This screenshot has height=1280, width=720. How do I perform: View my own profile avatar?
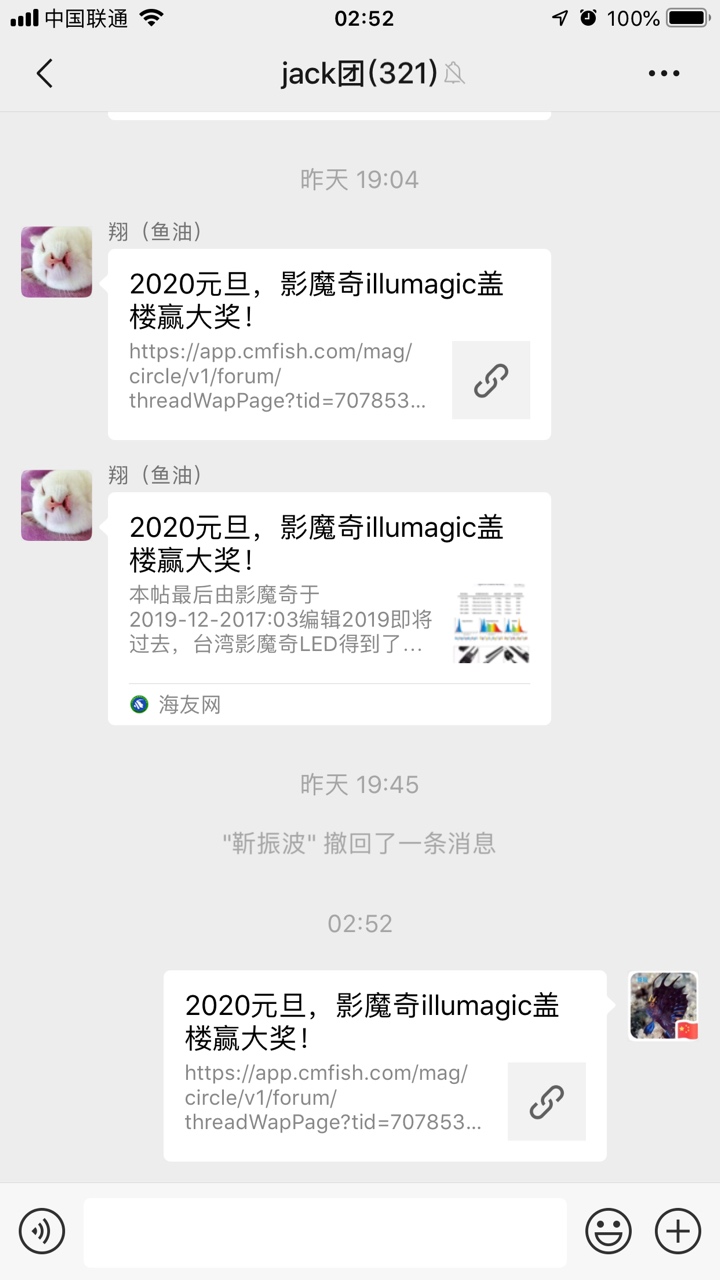coord(663,1006)
